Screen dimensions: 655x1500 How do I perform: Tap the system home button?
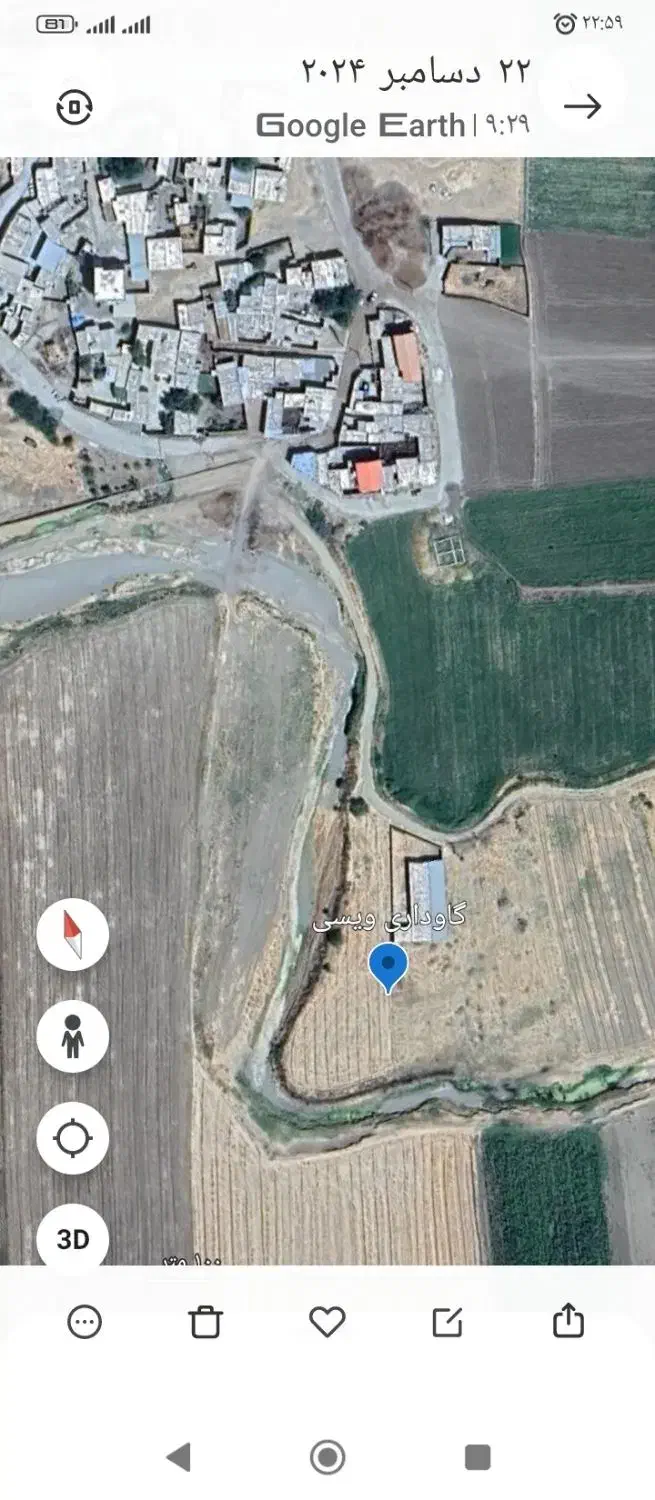[327, 1457]
